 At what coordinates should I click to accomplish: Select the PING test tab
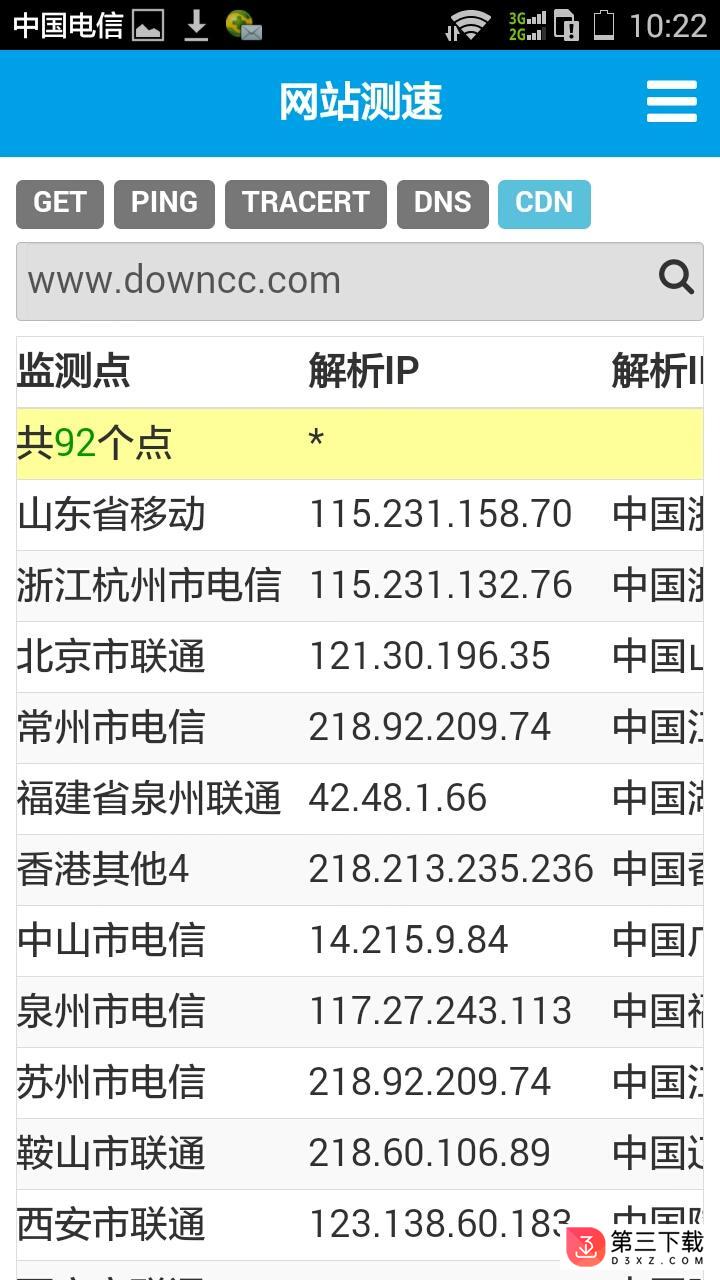coord(164,204)
